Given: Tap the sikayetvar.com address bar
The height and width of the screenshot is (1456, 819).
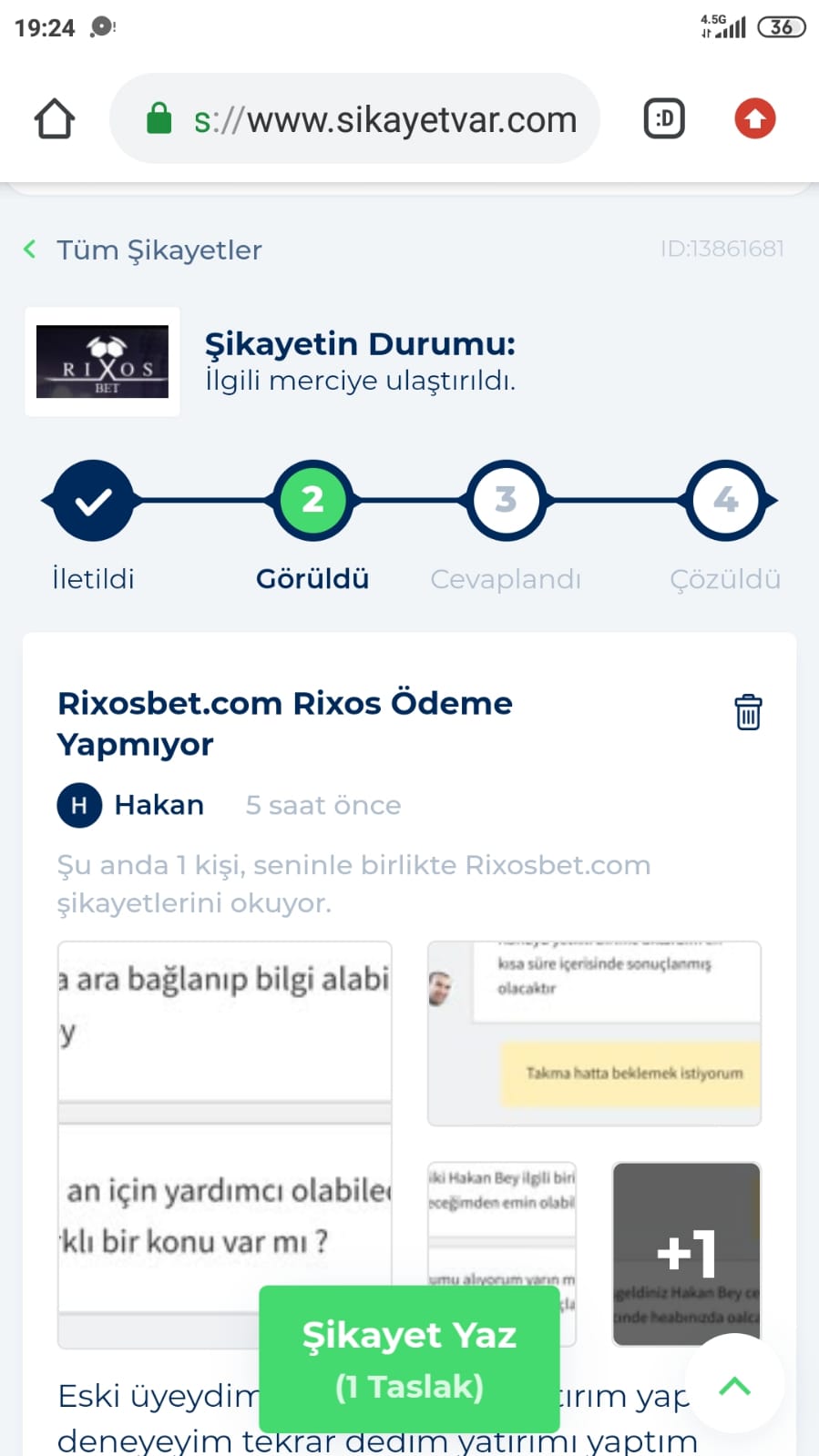Looking at the screenshot, I should 354,118.
